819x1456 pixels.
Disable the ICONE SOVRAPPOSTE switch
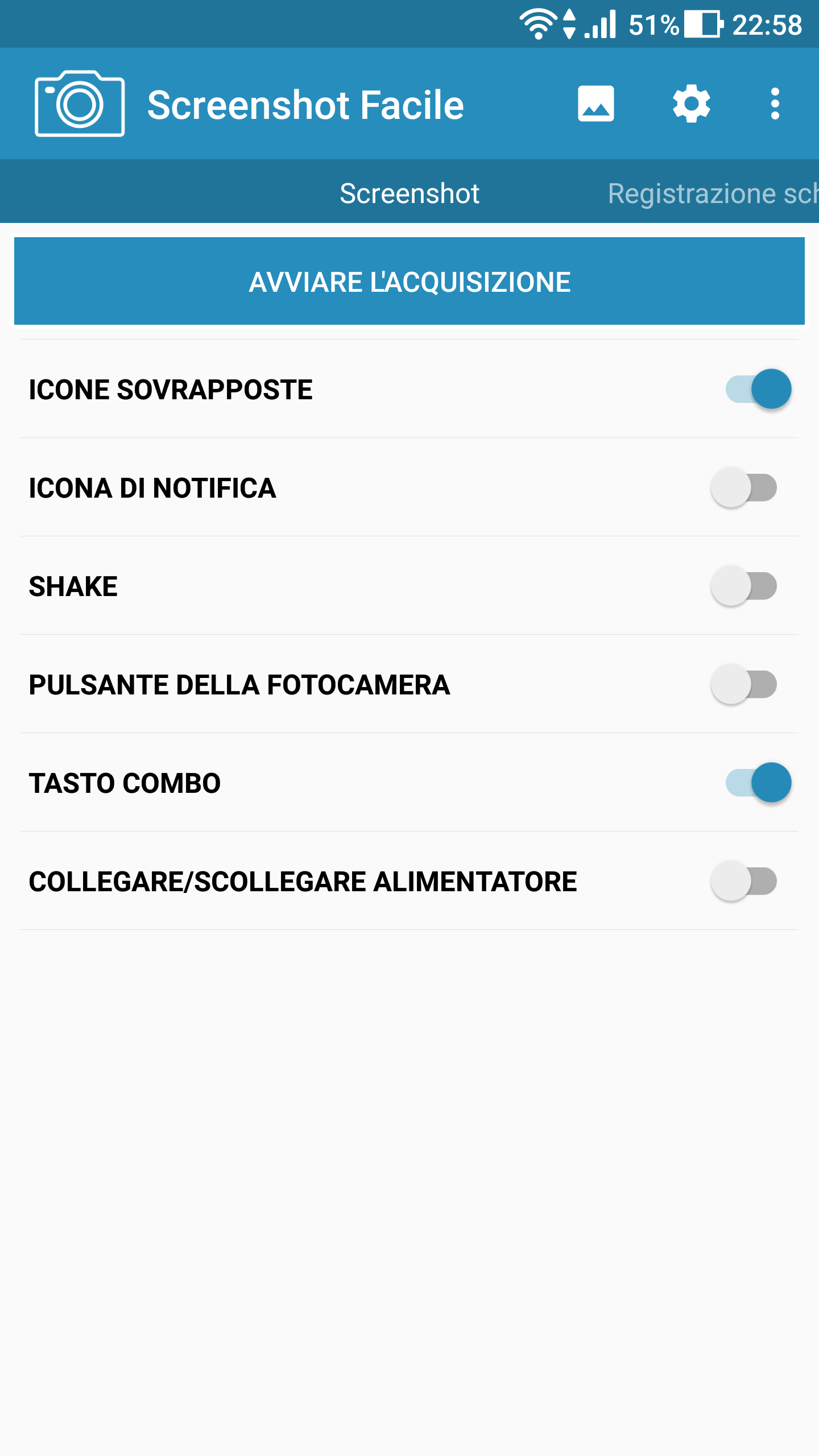758,390
